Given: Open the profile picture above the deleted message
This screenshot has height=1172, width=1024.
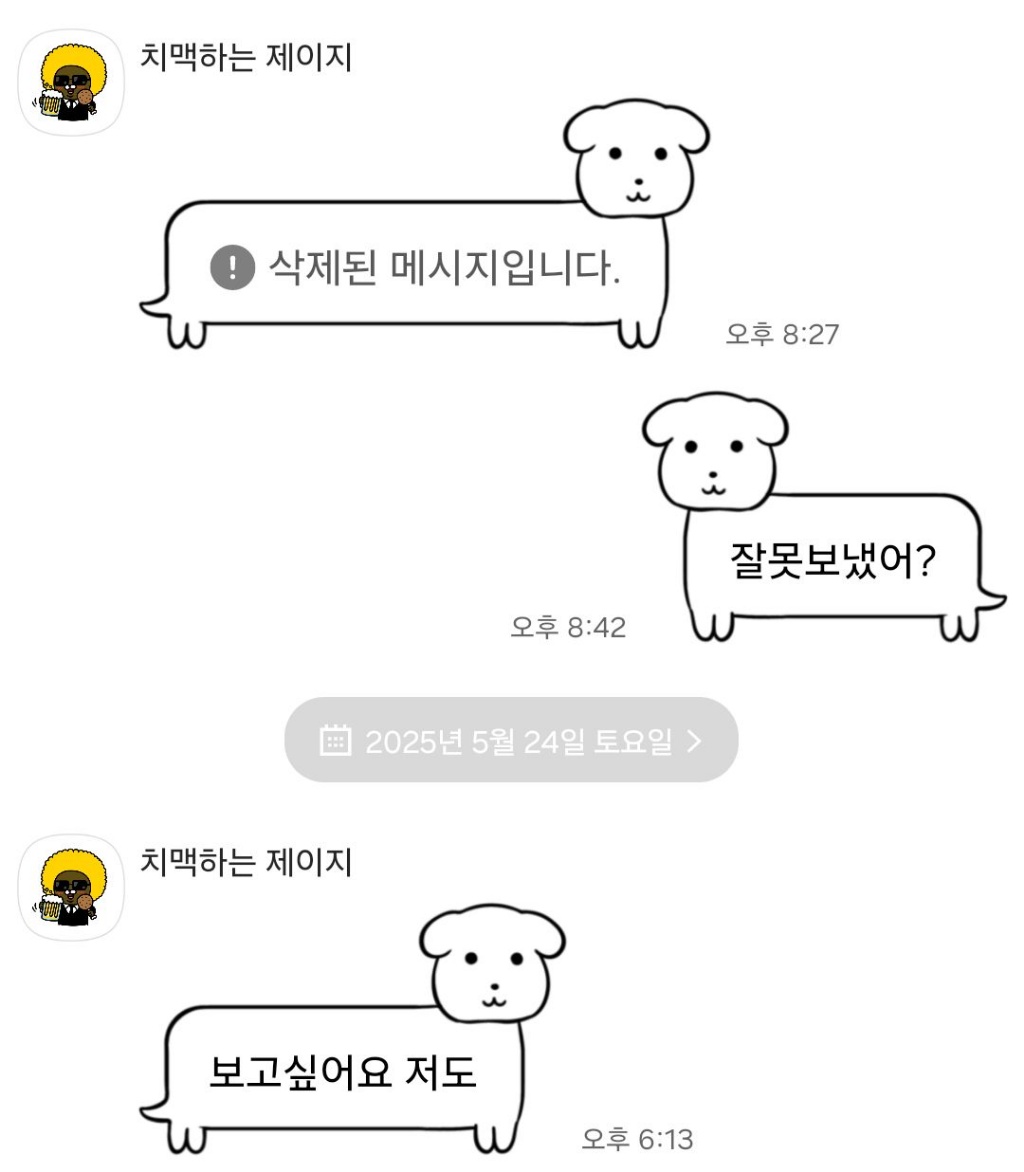Looking at the screenshot, I should pyautogui.click(x=71, y=82).
